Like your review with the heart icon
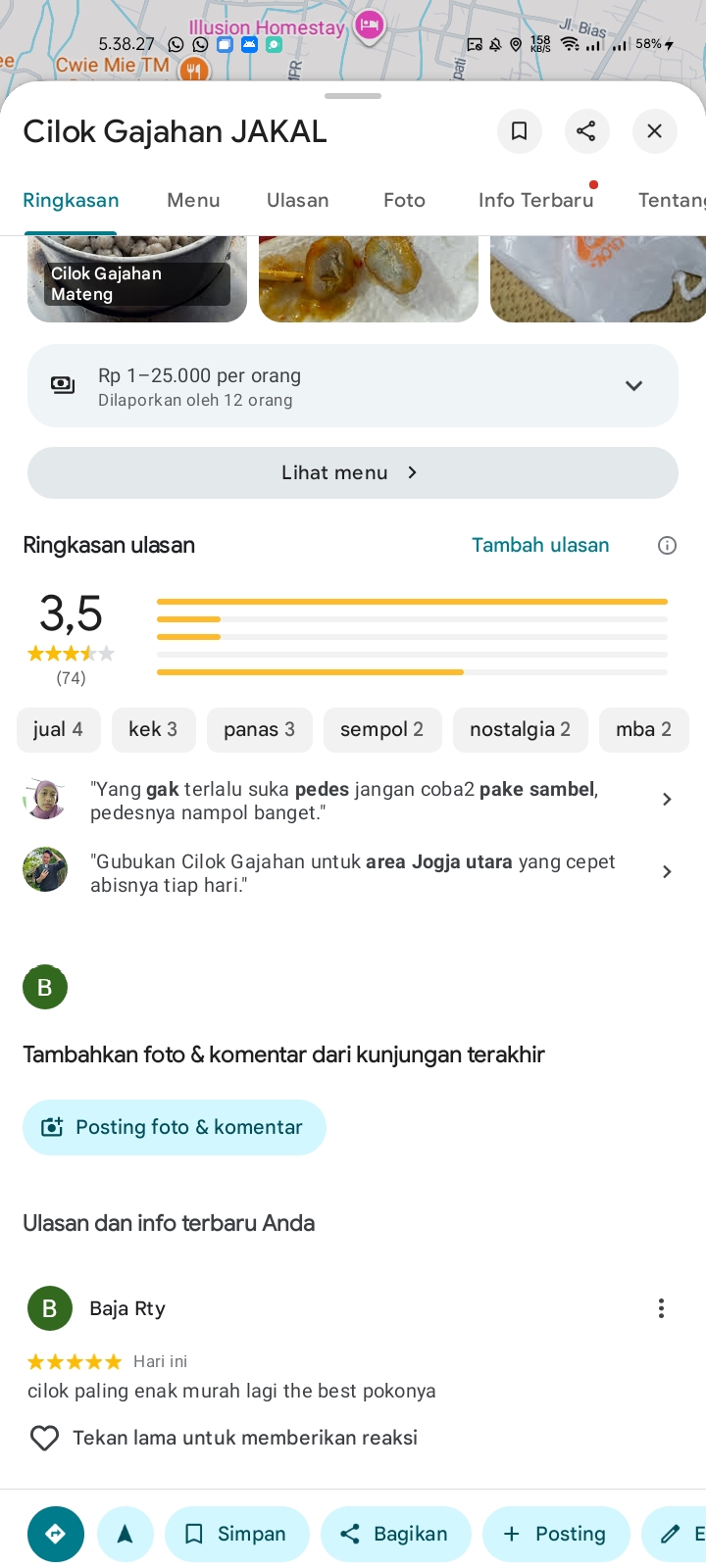This screenshot has width=706, height=1568. tap(44, 1438)
